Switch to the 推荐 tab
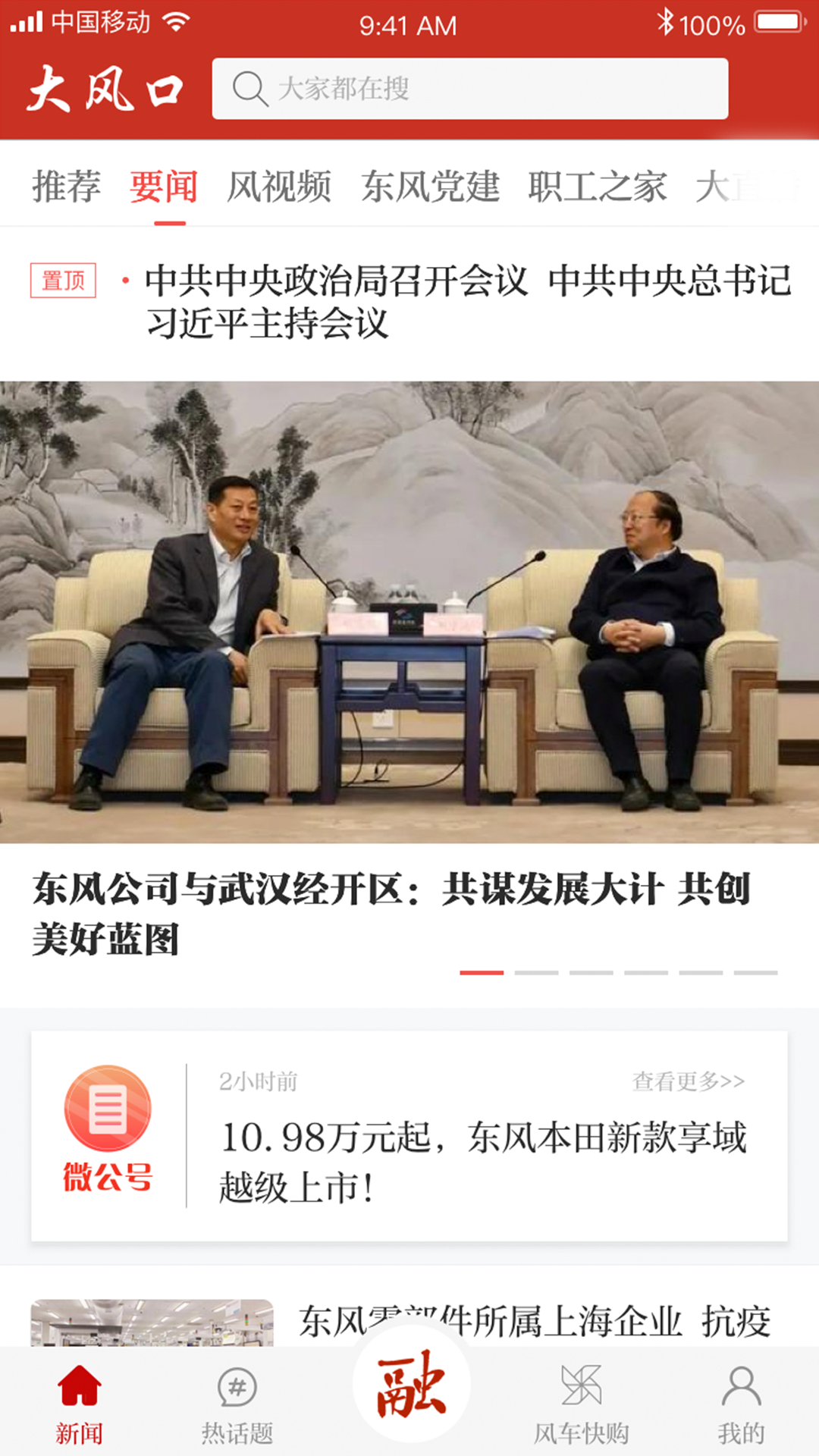This screenshot has height=1456, width=819. point(66,187)
